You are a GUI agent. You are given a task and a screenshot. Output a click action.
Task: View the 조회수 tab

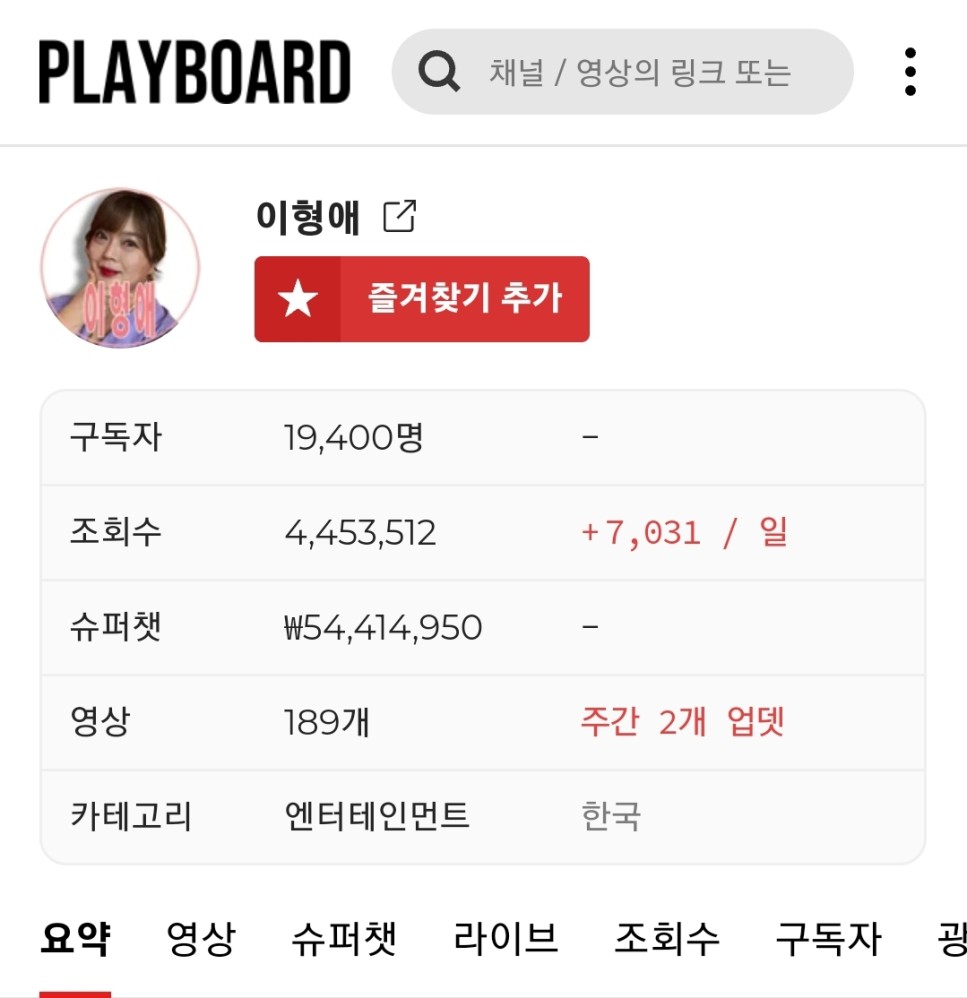tap(666, 939)
